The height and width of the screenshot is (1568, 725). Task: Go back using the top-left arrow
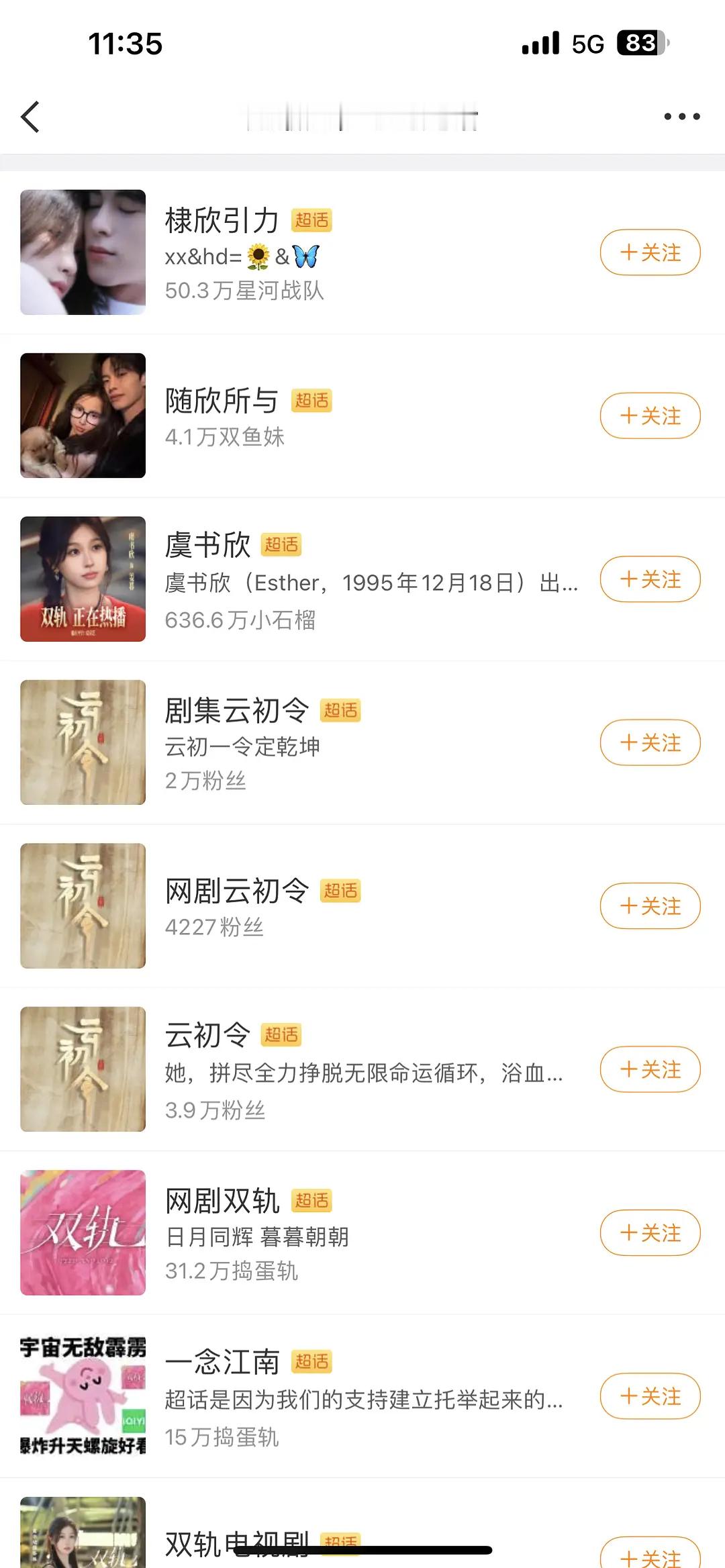31,117
